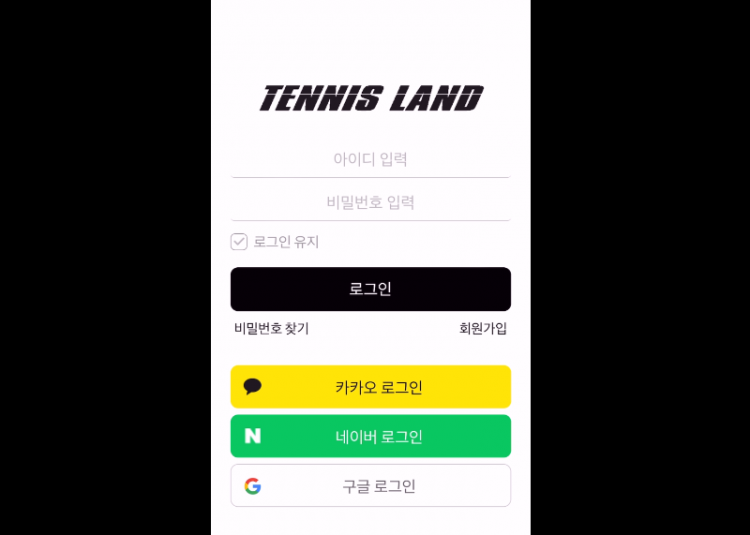The image size is (750, 535).
Task: Toggle the 로그인 유지 checkbox
Action: click(x=239, y=242)
